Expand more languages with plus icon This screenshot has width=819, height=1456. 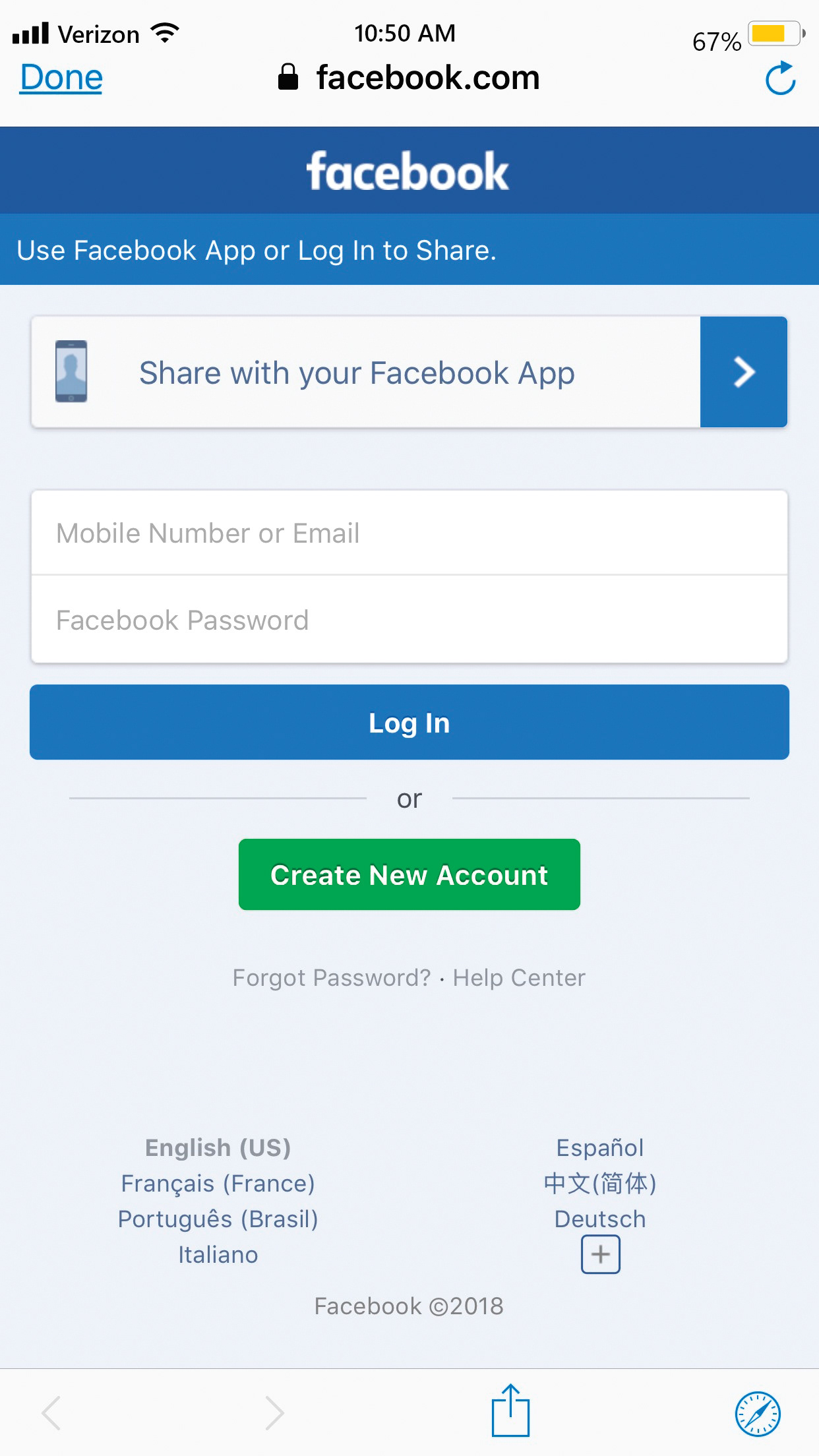click(601, 1254)
